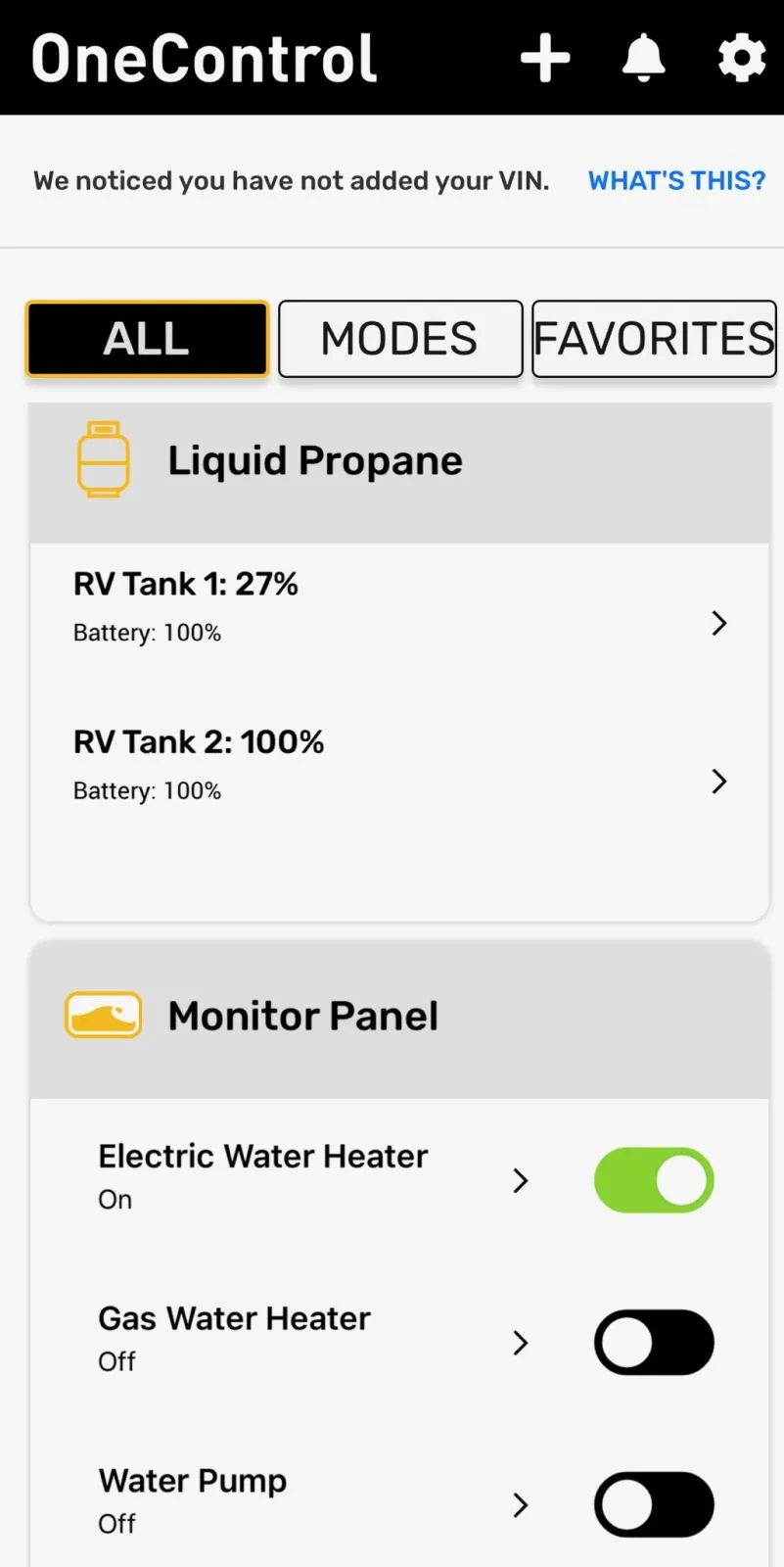The width and height of the screenshot is (784, 1567).
Task: Open RV Tank 2 details
Action: point(399,765)
